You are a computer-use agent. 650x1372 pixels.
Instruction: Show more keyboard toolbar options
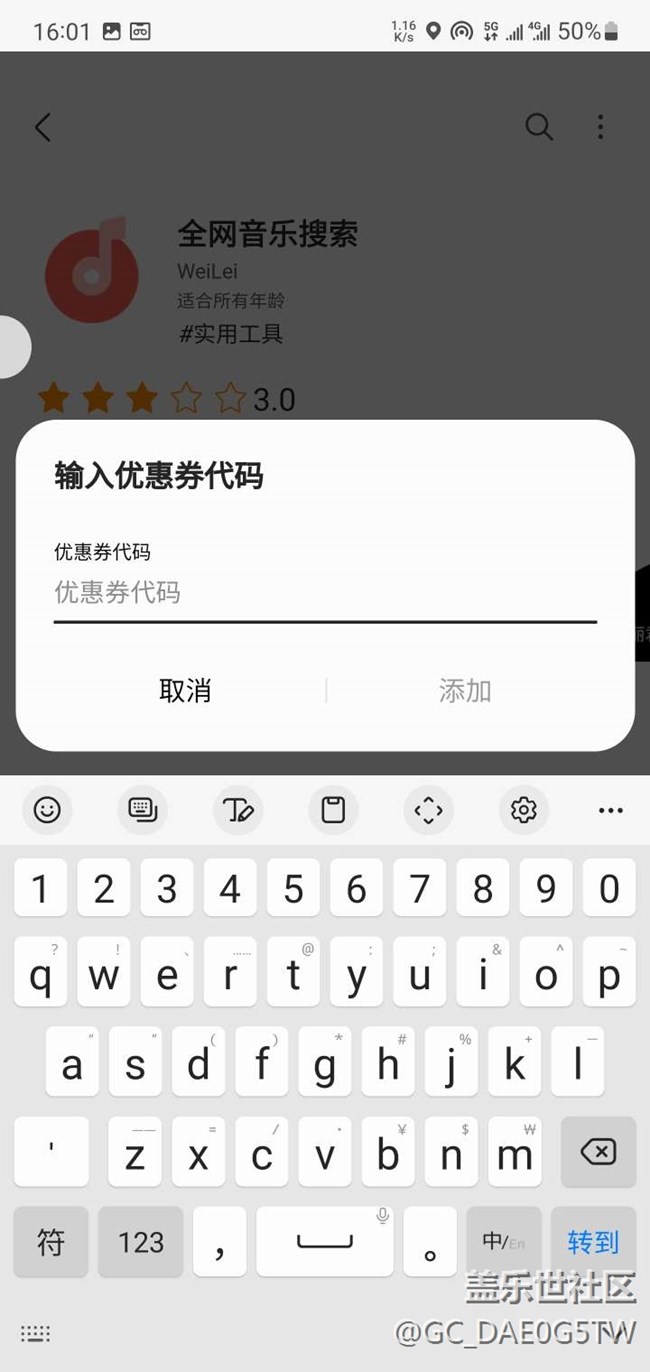(610, 810)
